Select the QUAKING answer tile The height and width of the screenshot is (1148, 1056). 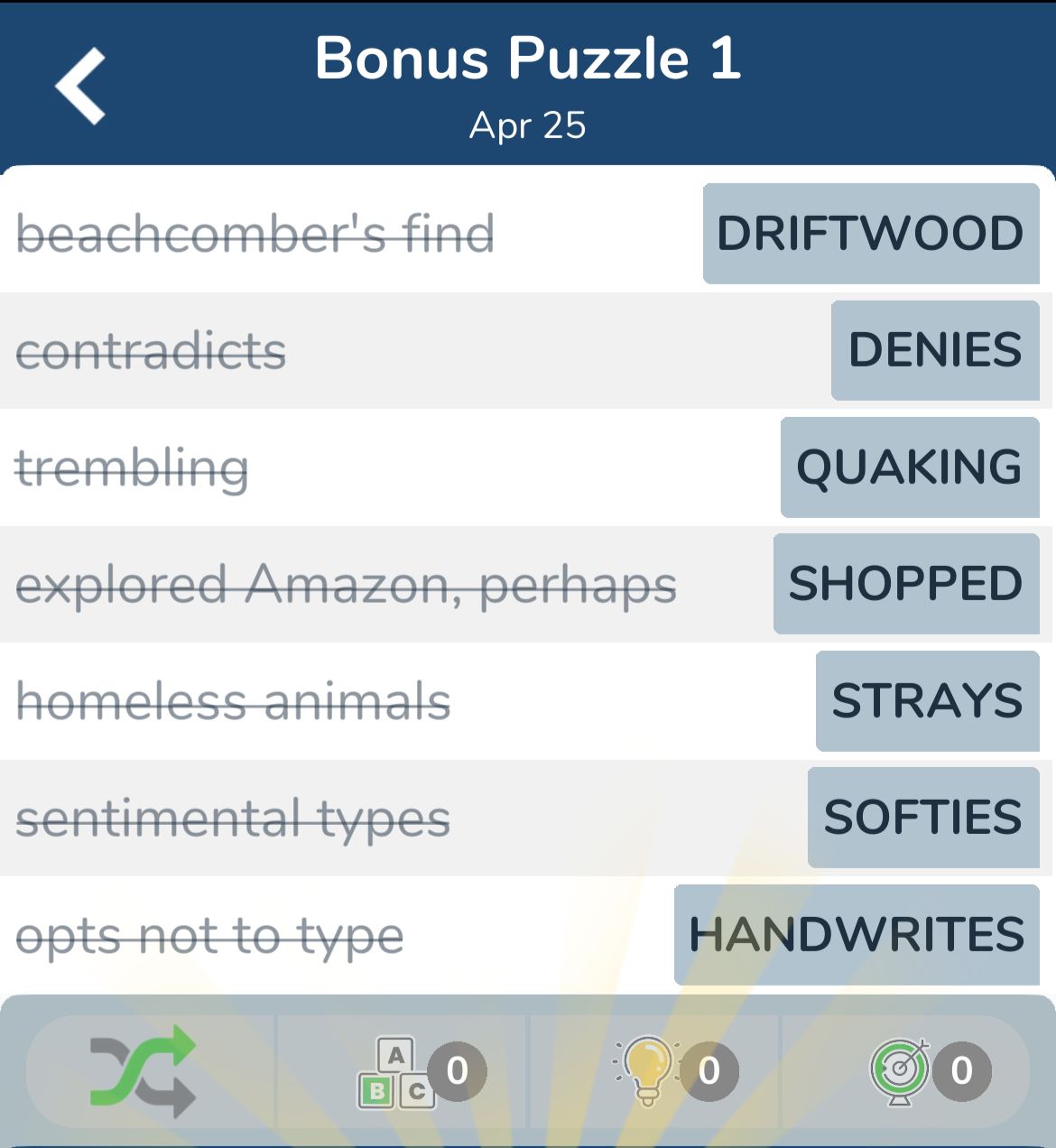(x=909, y=468)
